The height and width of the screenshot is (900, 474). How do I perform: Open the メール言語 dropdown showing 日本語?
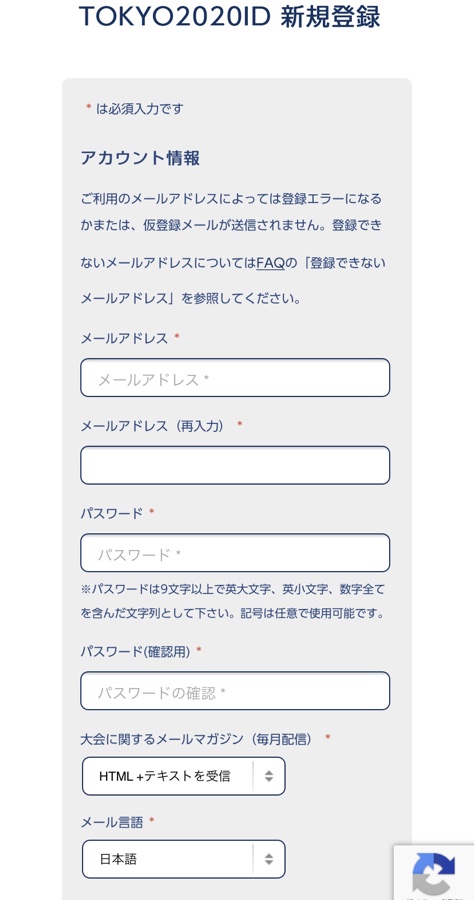(x=184, y=859)
